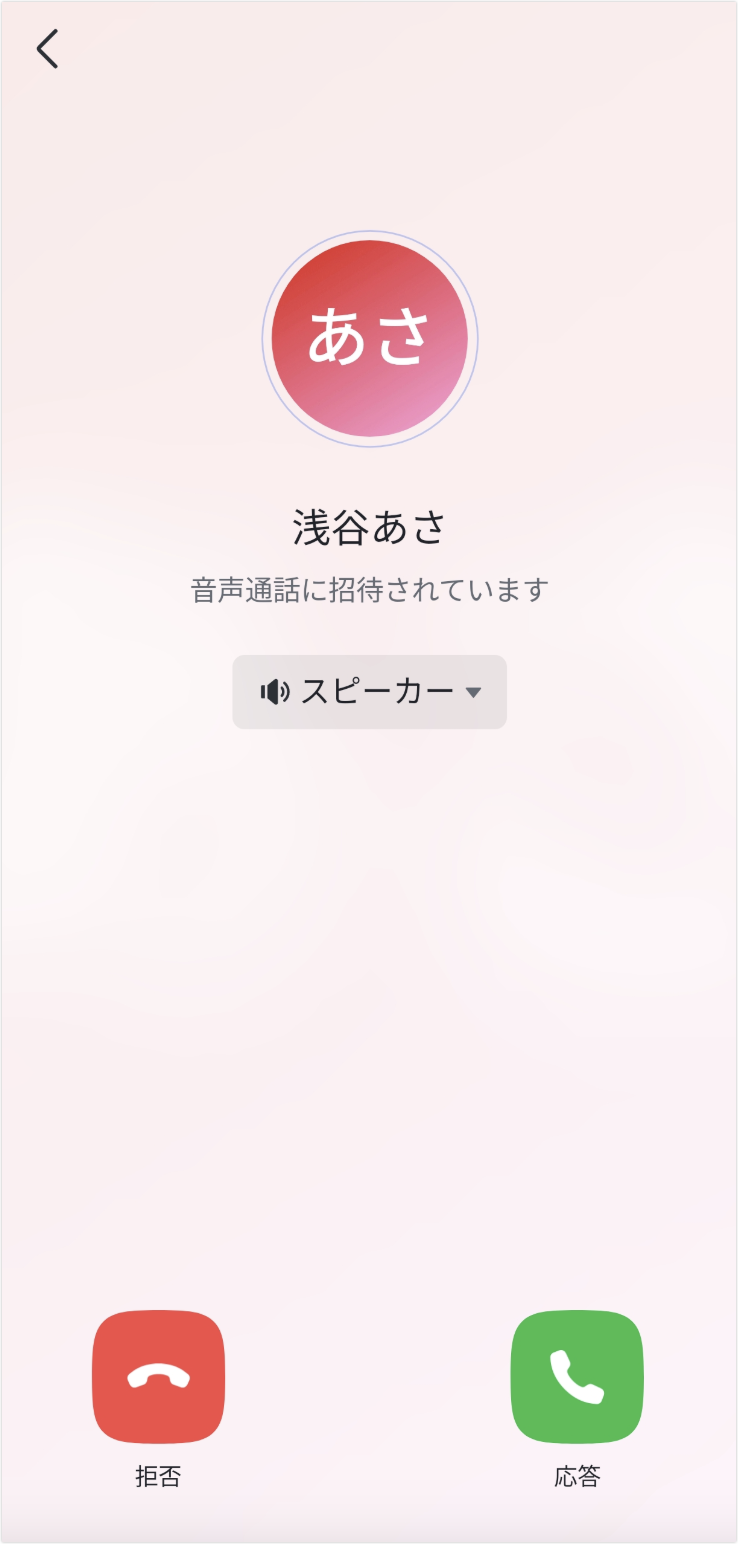Select the white phone symbol on green button
Screen dimensions: 738x1544
(576, 1378)
